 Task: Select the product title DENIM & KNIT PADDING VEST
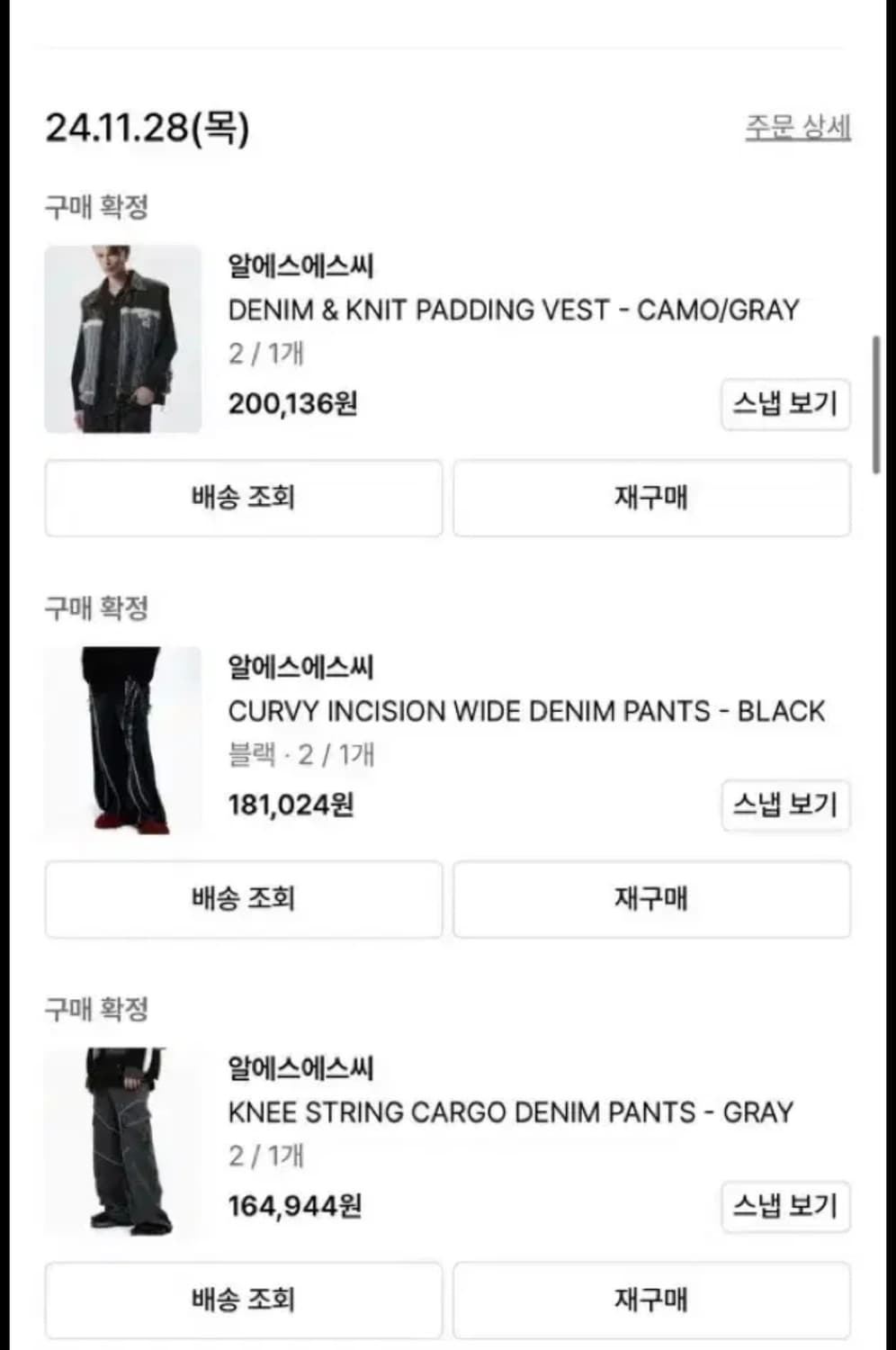(x=513, y=310)
